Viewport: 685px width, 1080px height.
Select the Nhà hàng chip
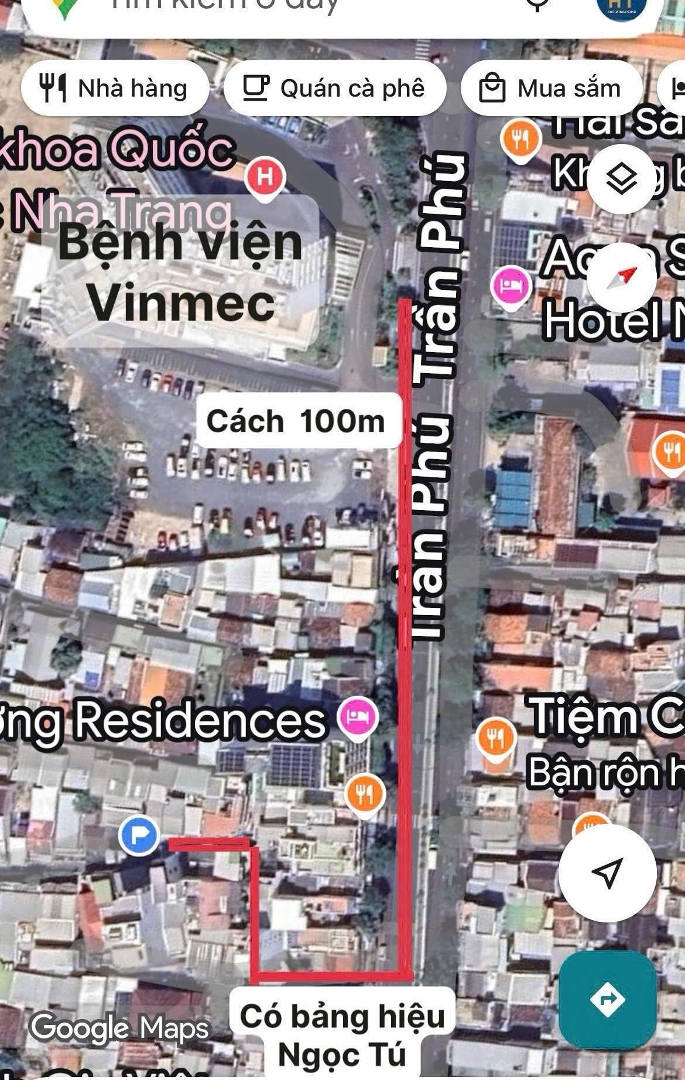pos(114,88)
